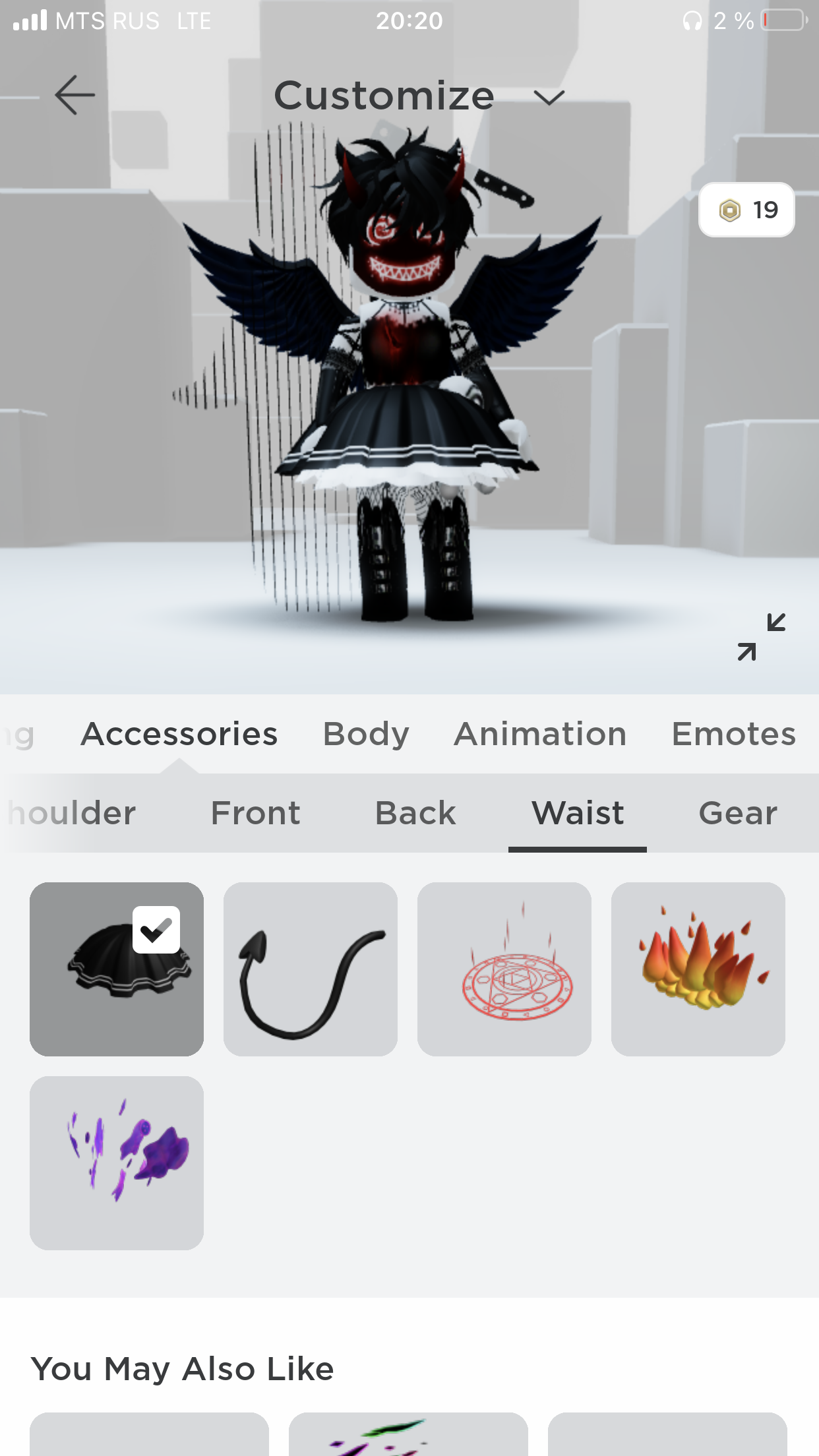Open the Front accessory category
819x1456 pixels.
pyautogui.click(x=255, y=812)
